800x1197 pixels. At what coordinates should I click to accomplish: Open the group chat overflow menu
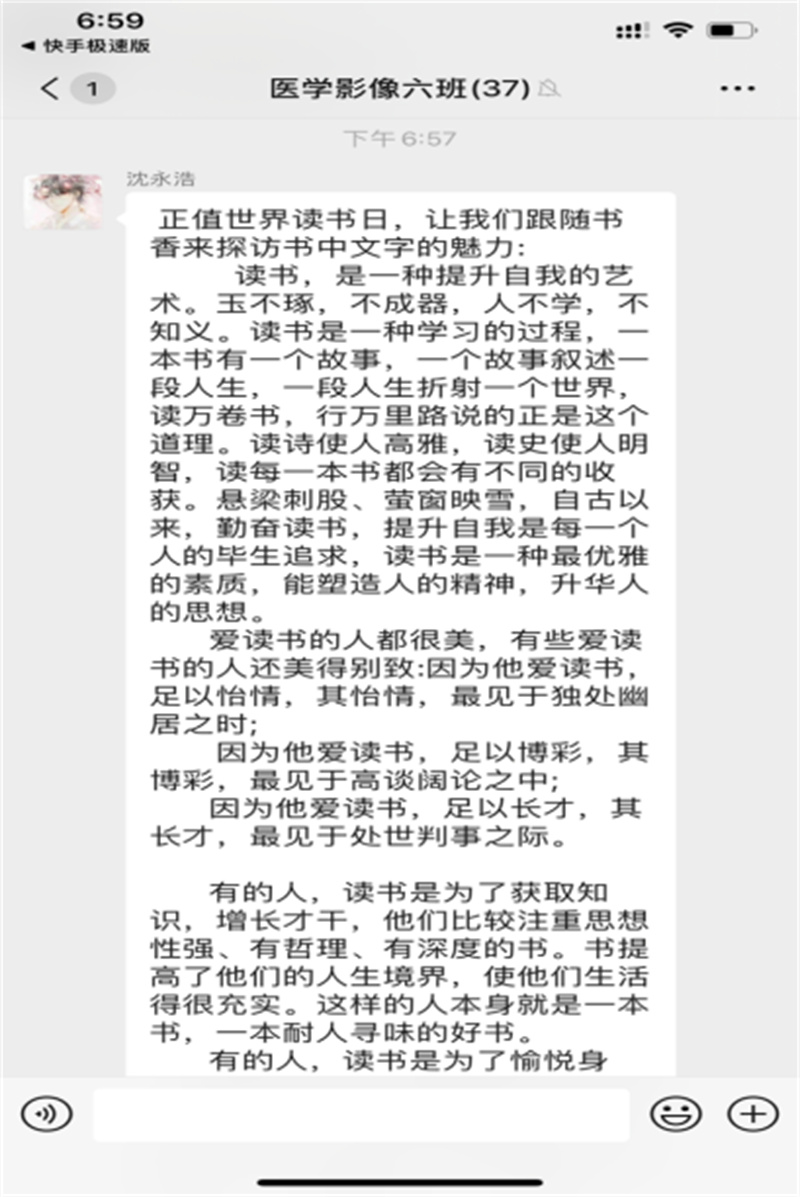click(737, 89)
